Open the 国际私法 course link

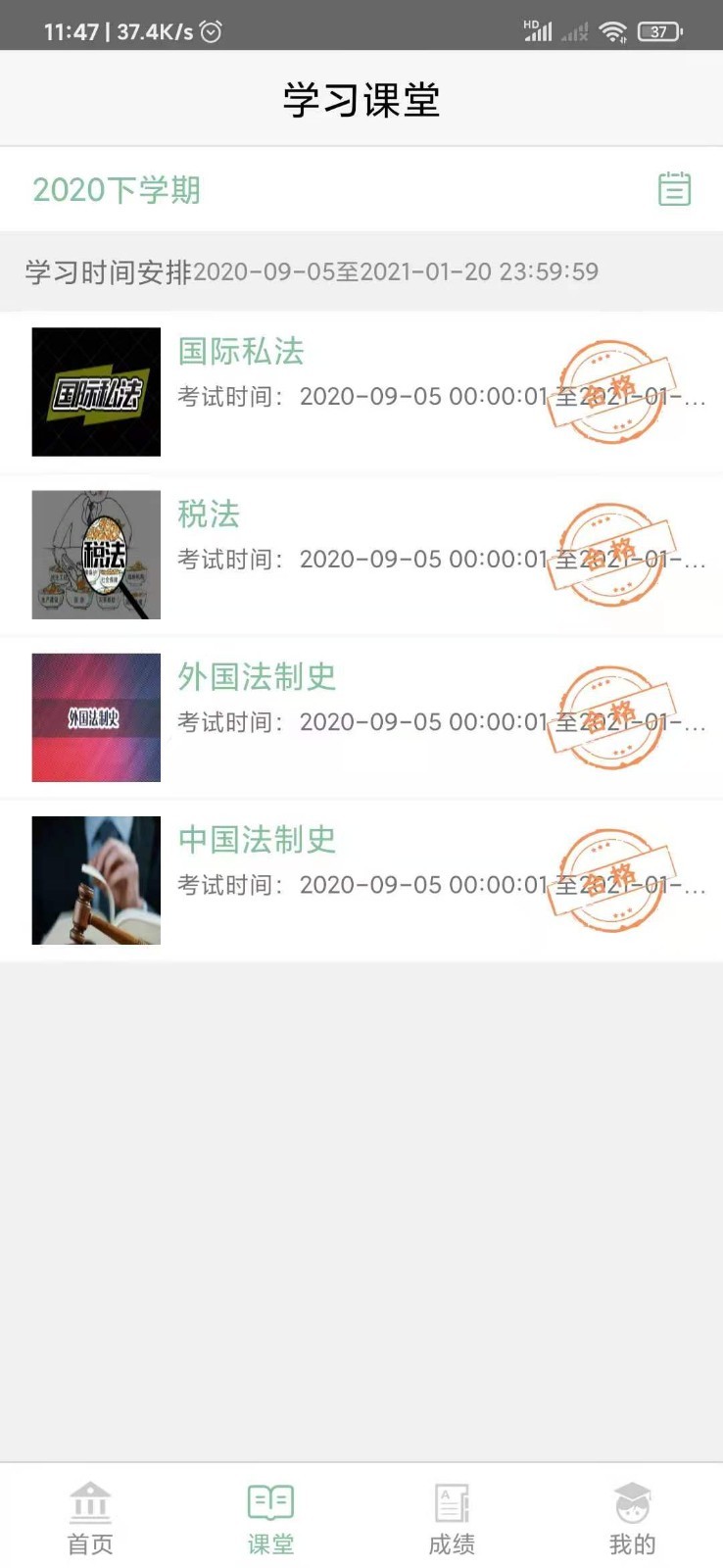point(241,351)
